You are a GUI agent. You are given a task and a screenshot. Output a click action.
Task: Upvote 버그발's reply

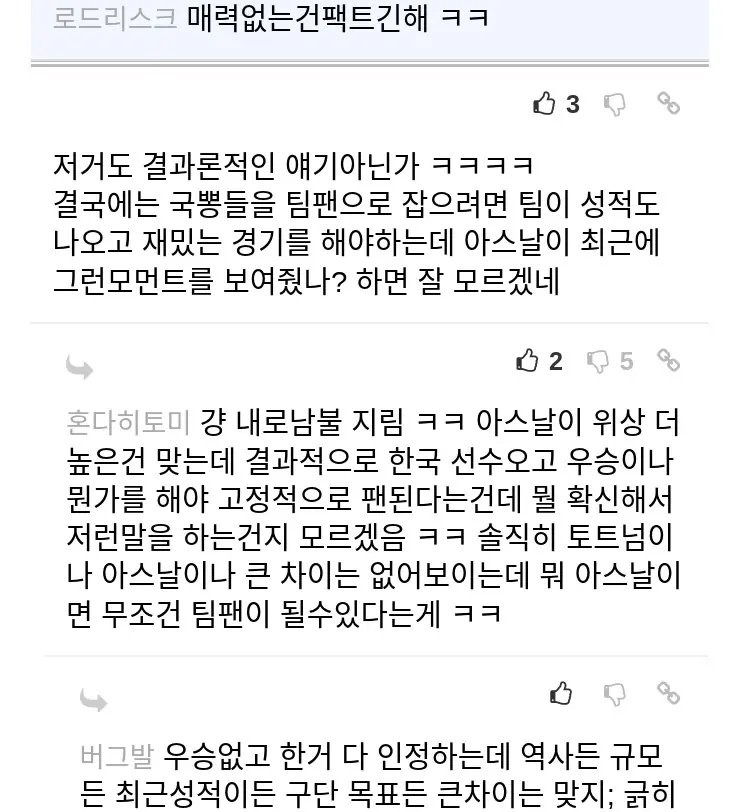561,693
